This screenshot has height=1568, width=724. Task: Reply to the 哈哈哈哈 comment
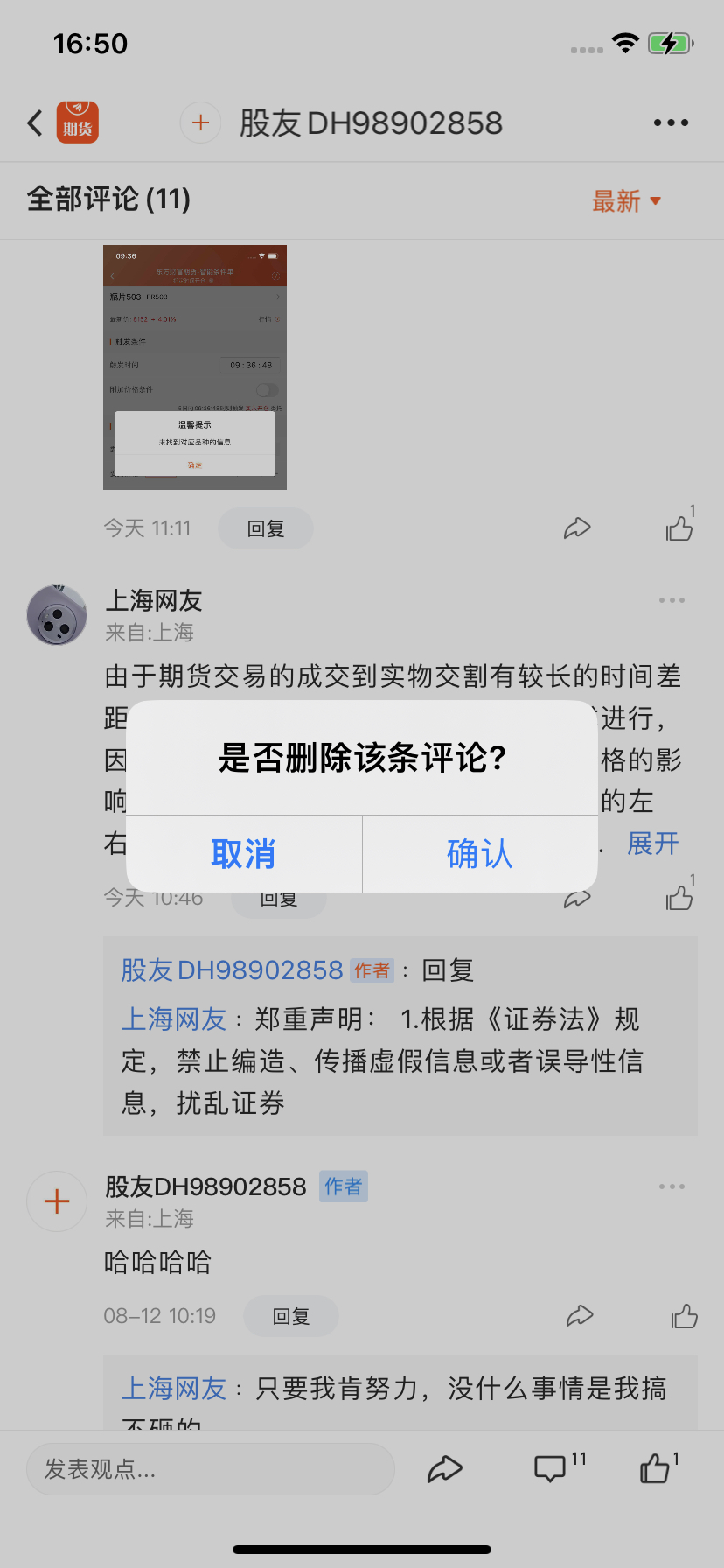point(291,1316)
